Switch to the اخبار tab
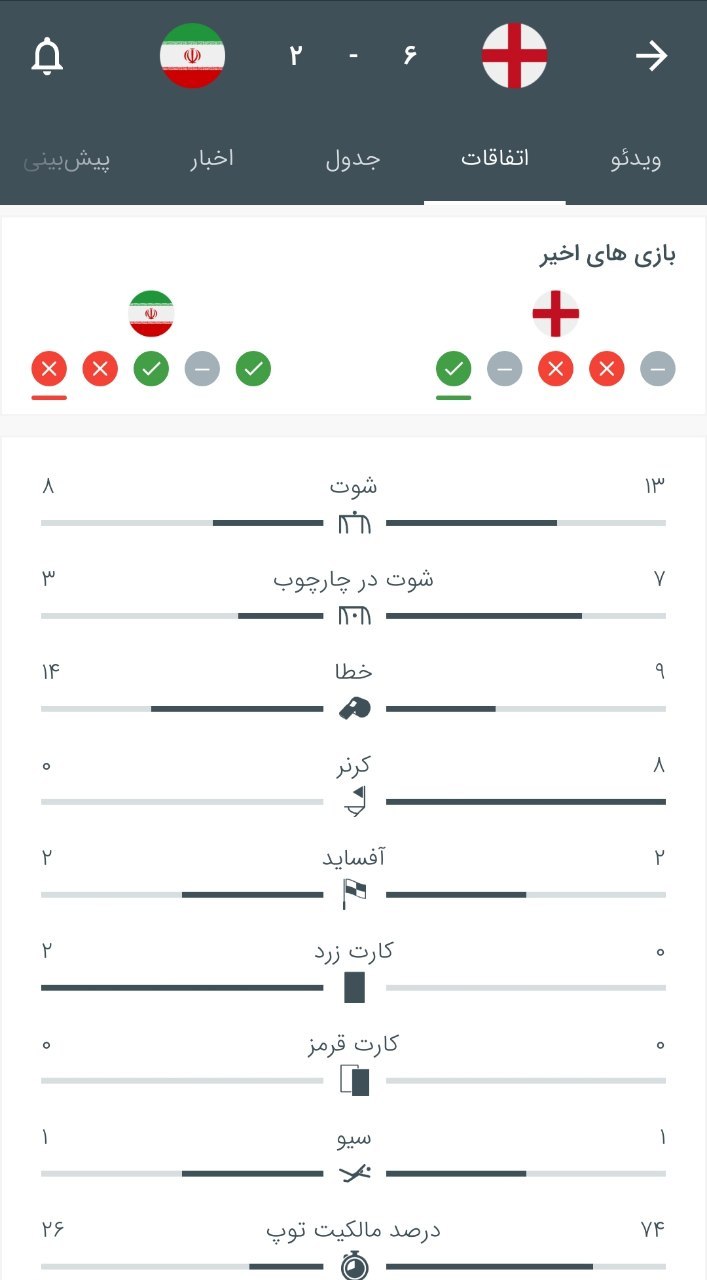This screenshot has width=707, height=1280. coord(212,159)
